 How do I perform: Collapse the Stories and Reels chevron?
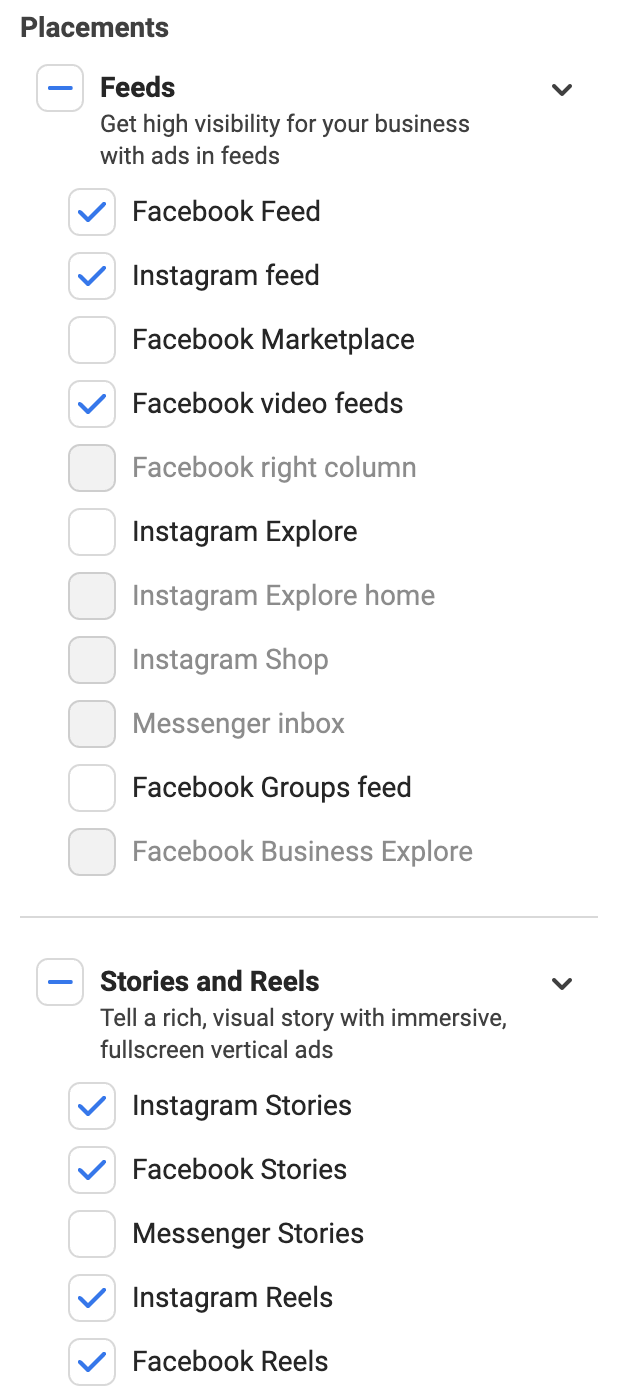point(562,984)
